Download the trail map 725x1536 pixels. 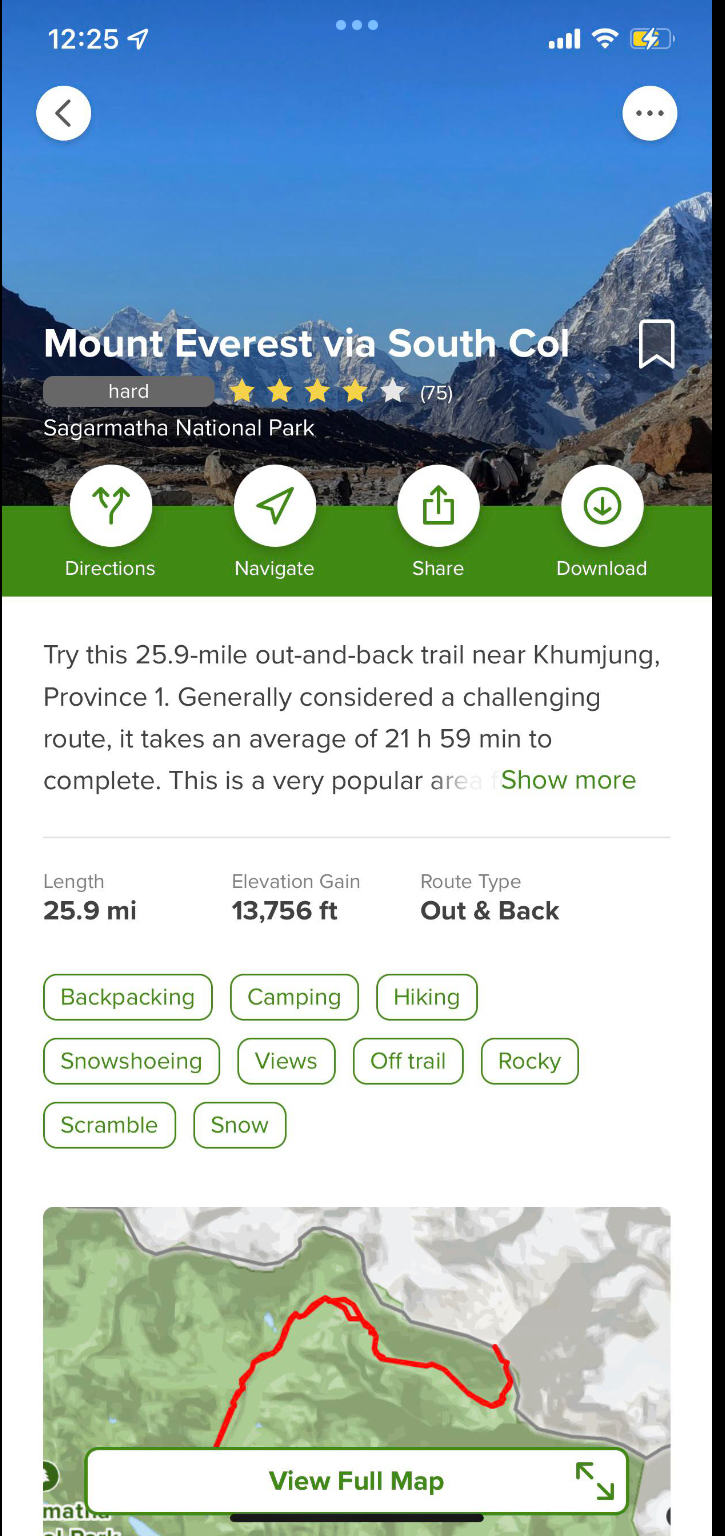point(602,507)
